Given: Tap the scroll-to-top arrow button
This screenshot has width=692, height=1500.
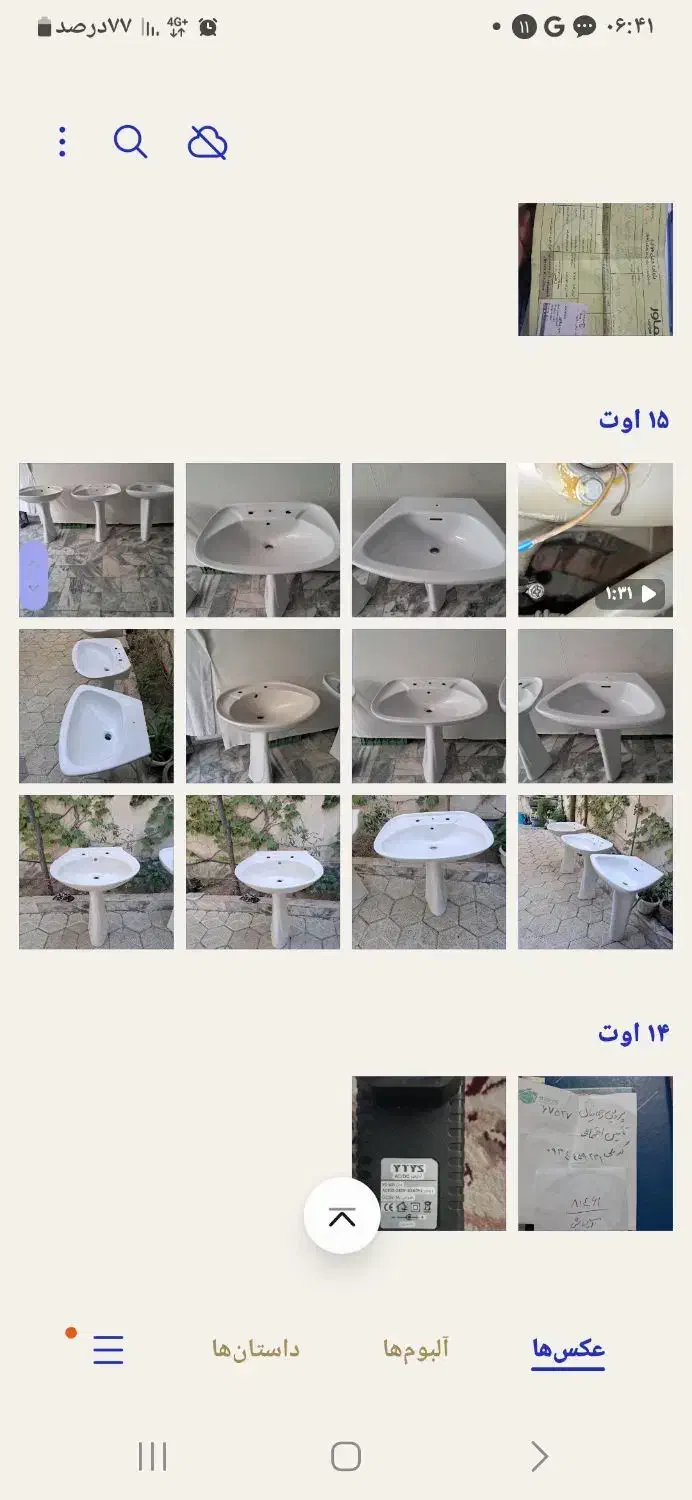Looking at the screenshot, I should tap(342, 1216).
